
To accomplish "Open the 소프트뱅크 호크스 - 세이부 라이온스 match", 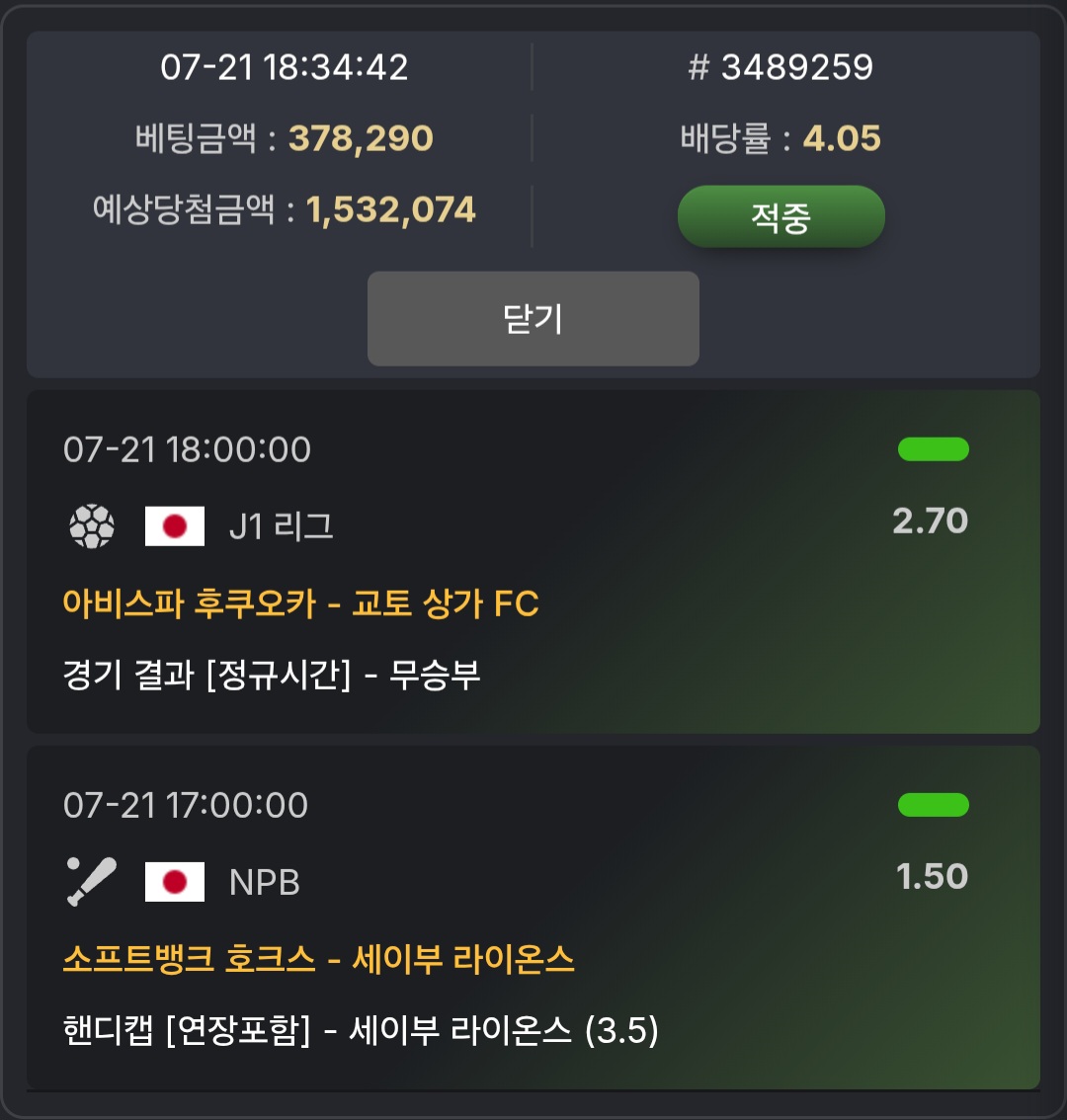I will (x=318, y=959).
